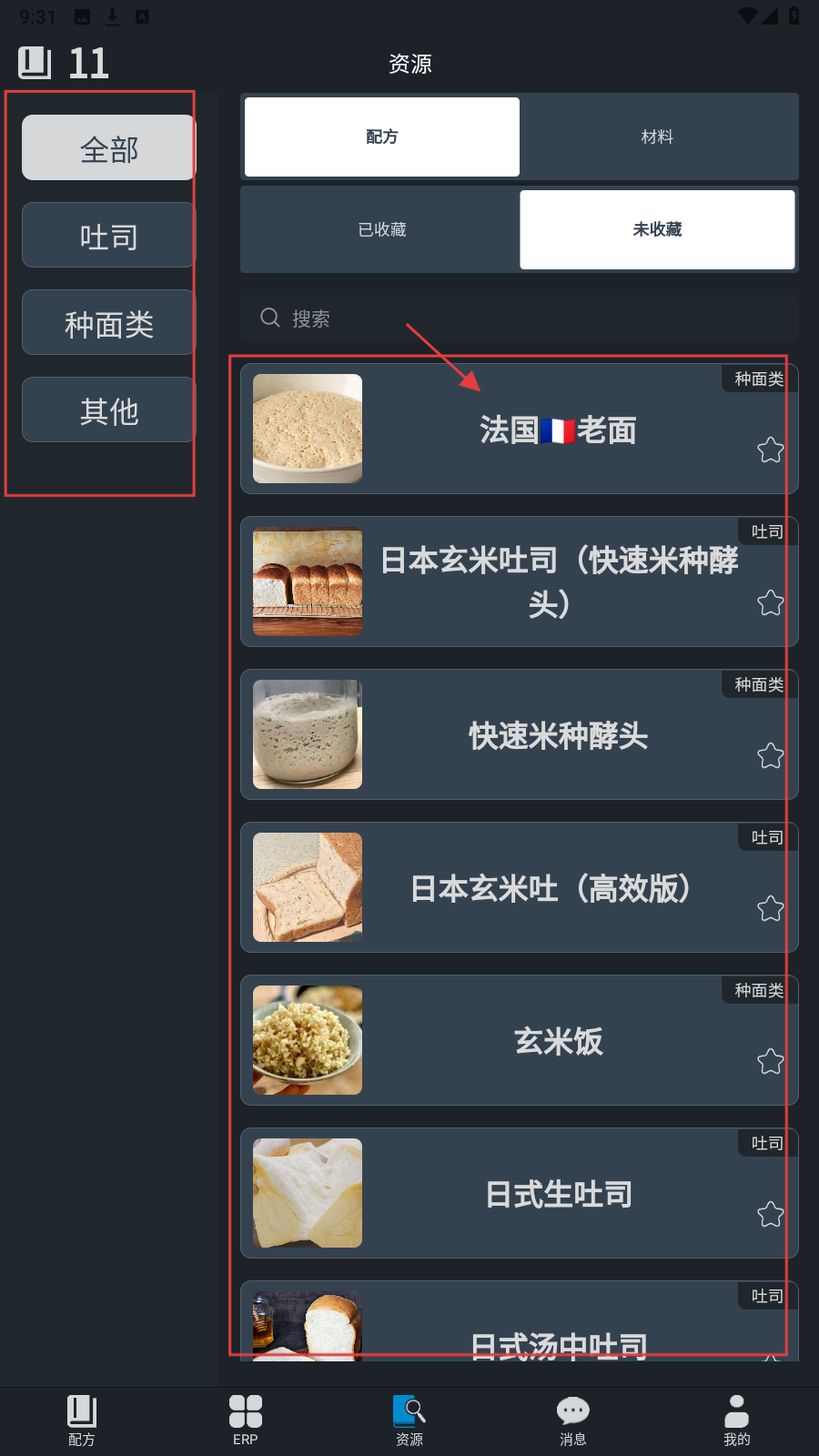This screenshot has height=1456, width=819.
Task: Filter recipes by 吐司 category
Action: pos(108,236)
